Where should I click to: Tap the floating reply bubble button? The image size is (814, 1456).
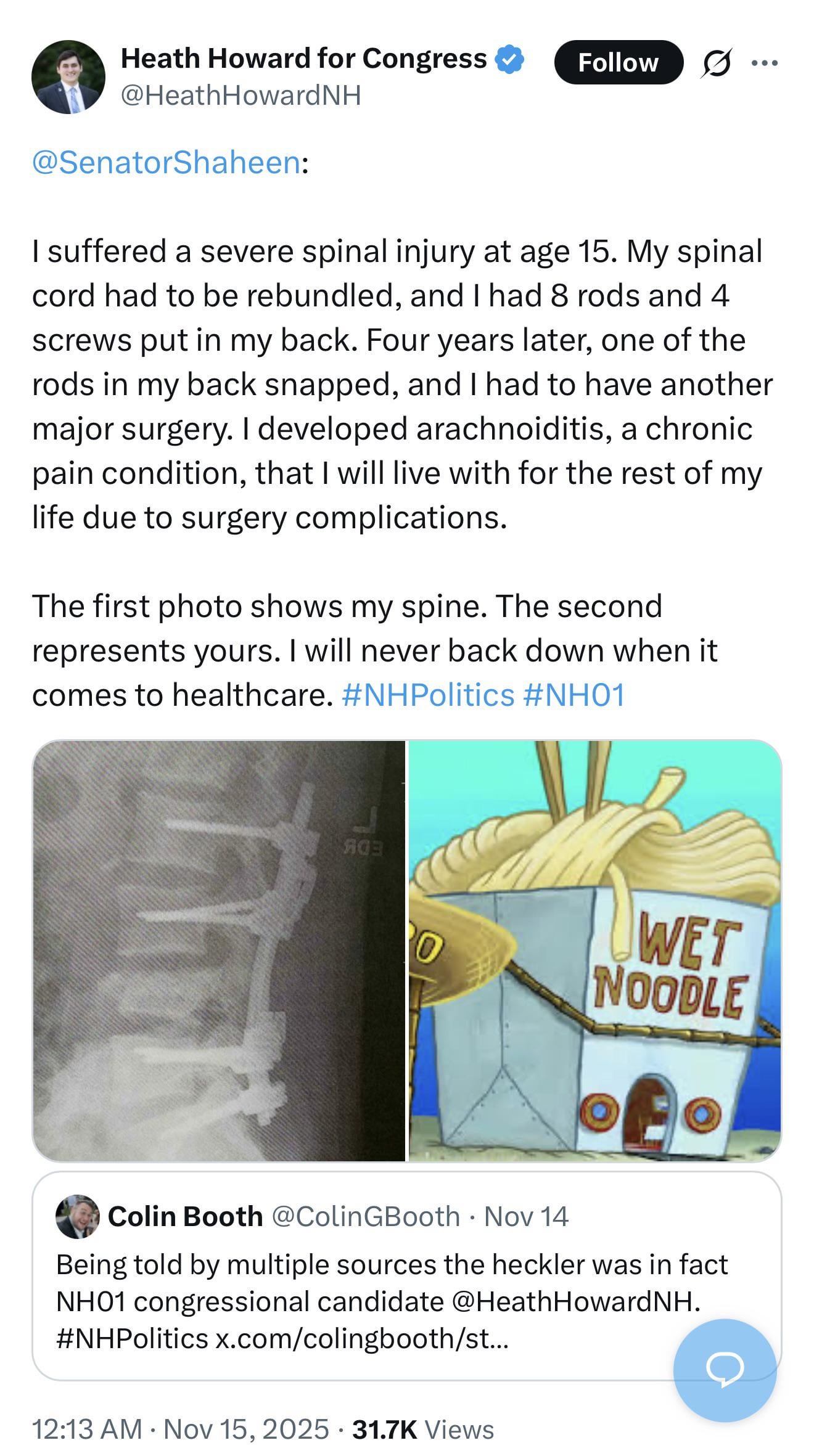[725, 1370]
